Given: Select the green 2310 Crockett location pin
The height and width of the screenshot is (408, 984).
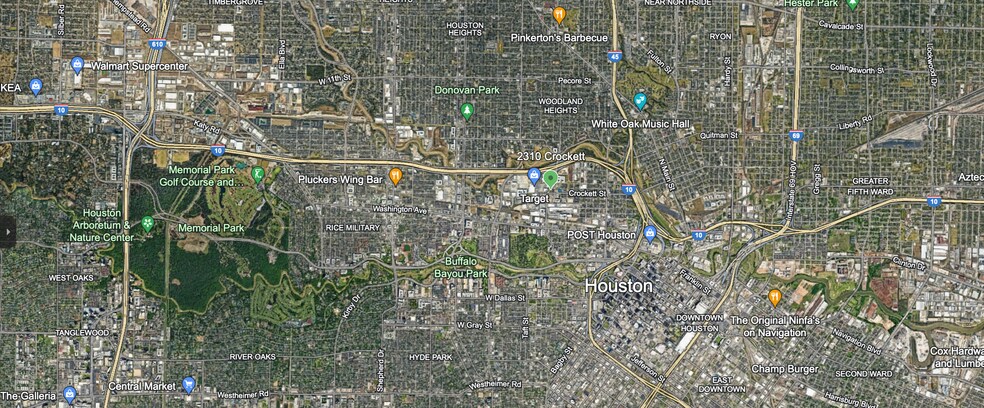Looking at the screenshot, I should tap(550, 178).
